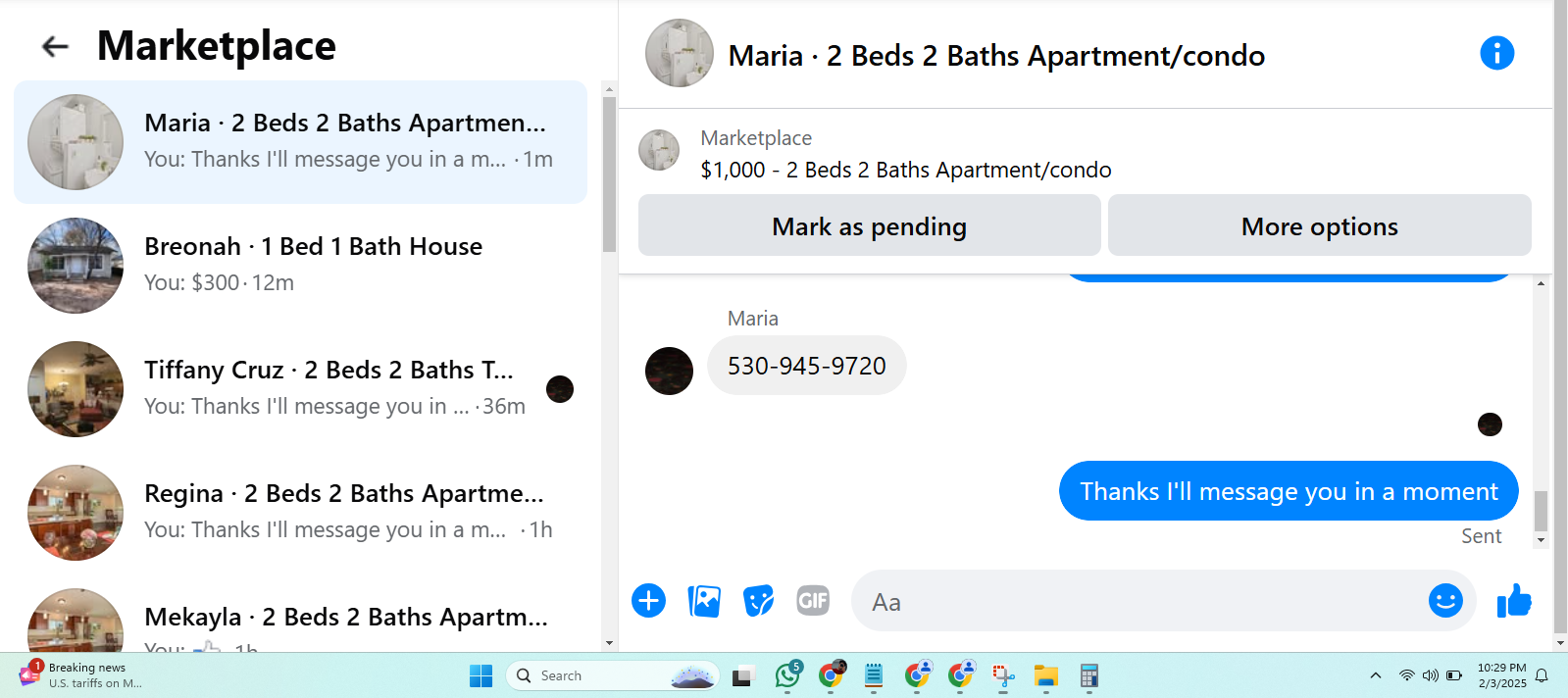Open the chat with Mekayla
The image size is (1568, 698).
300,618
